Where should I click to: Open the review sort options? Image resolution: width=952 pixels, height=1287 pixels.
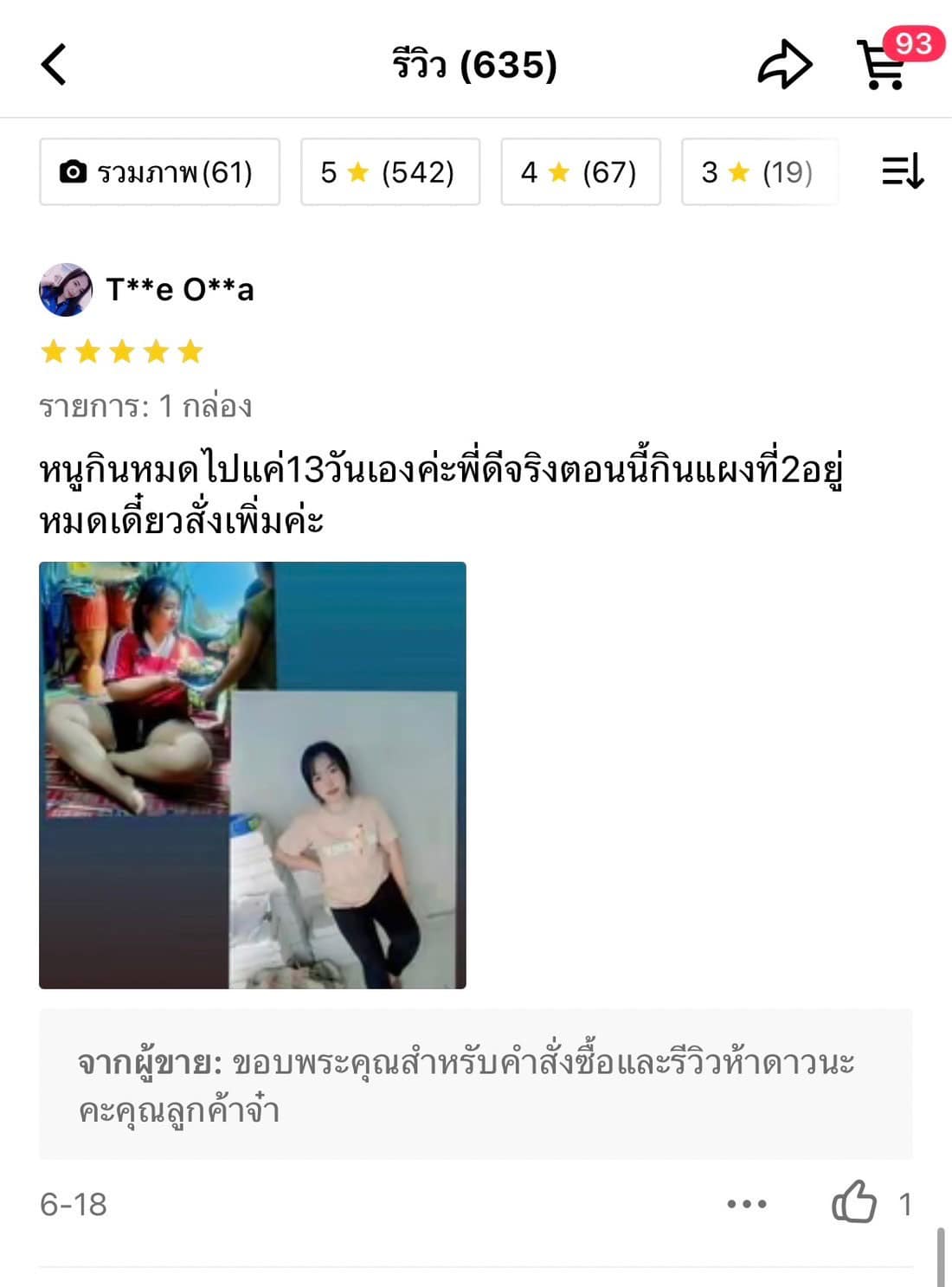click(902, 171)
